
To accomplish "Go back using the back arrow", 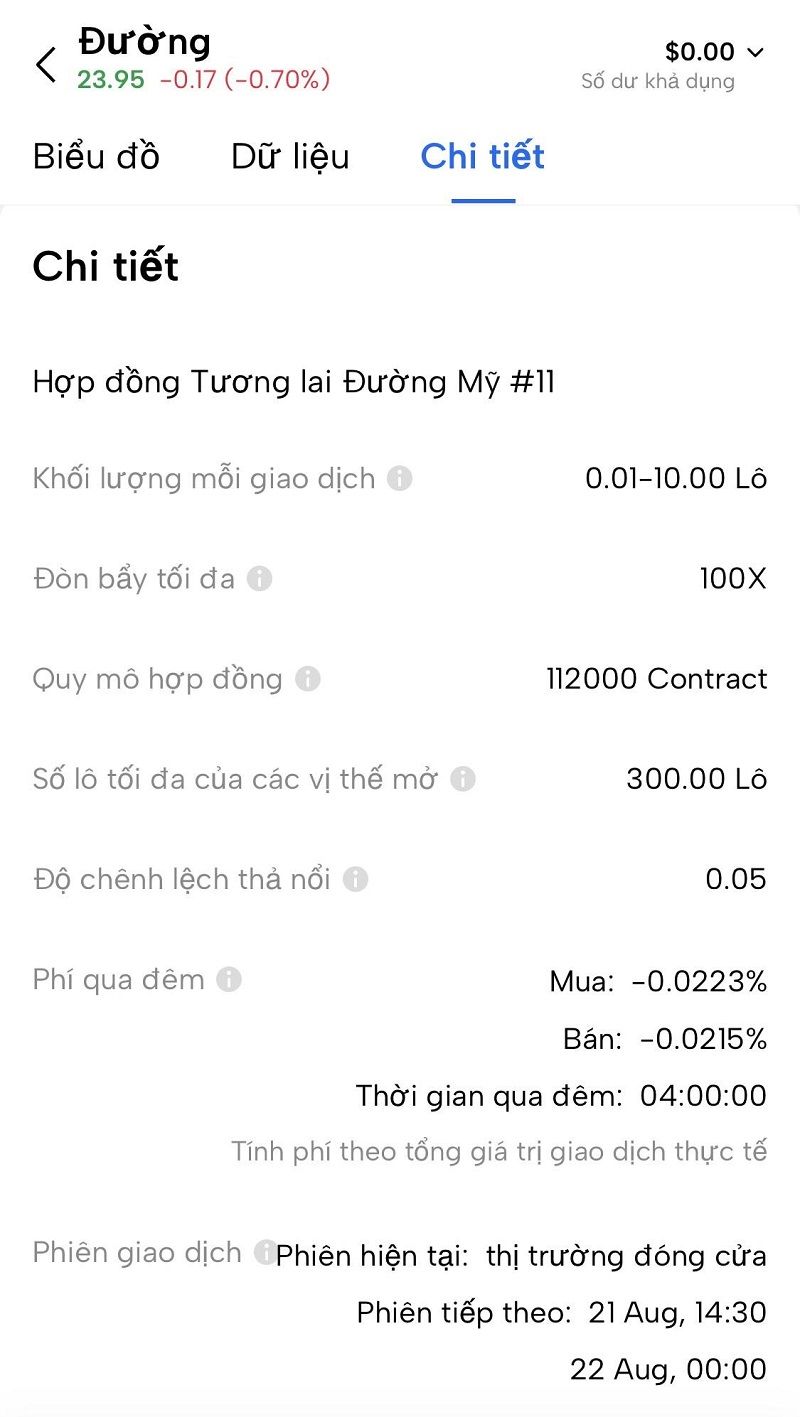I will point(46,64).
